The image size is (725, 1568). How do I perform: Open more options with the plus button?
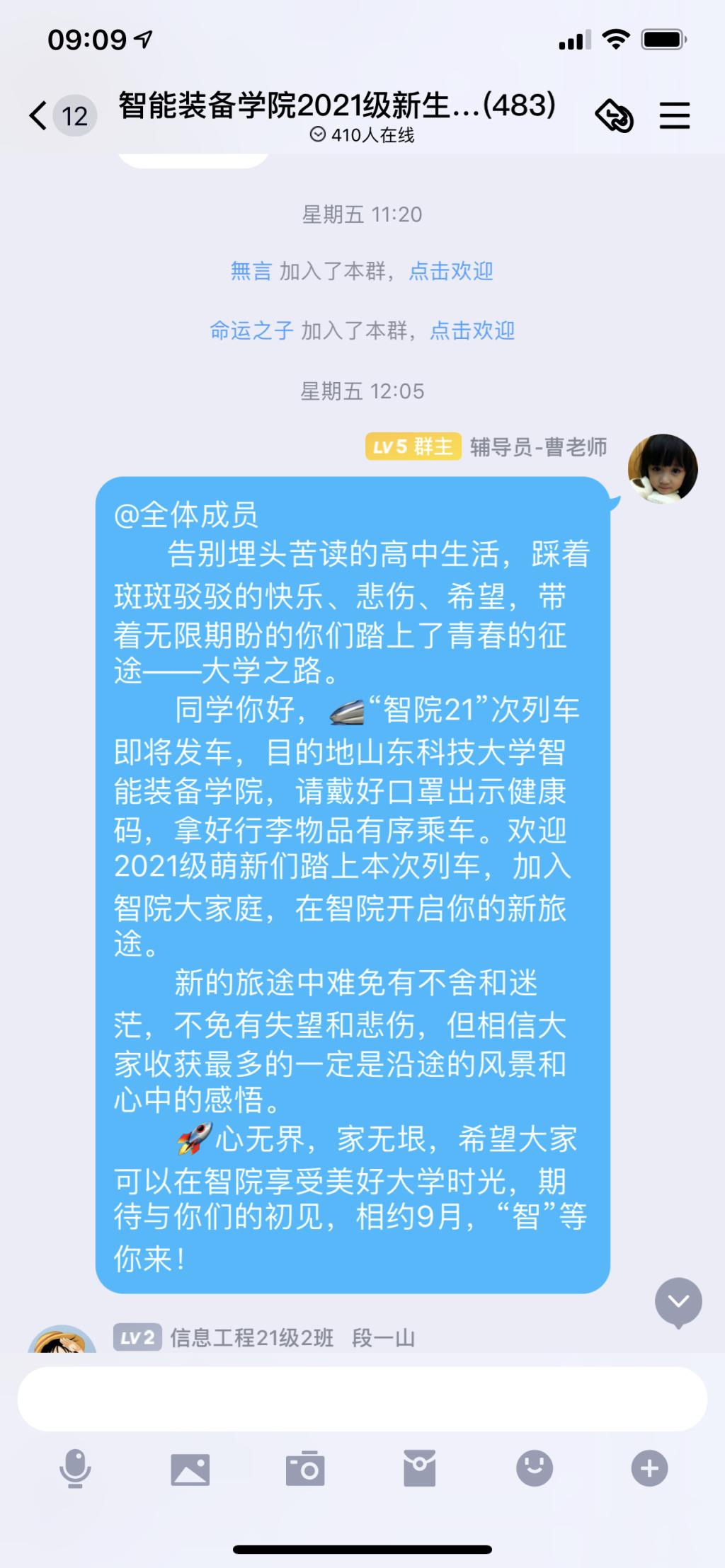tap(649, 1469)
